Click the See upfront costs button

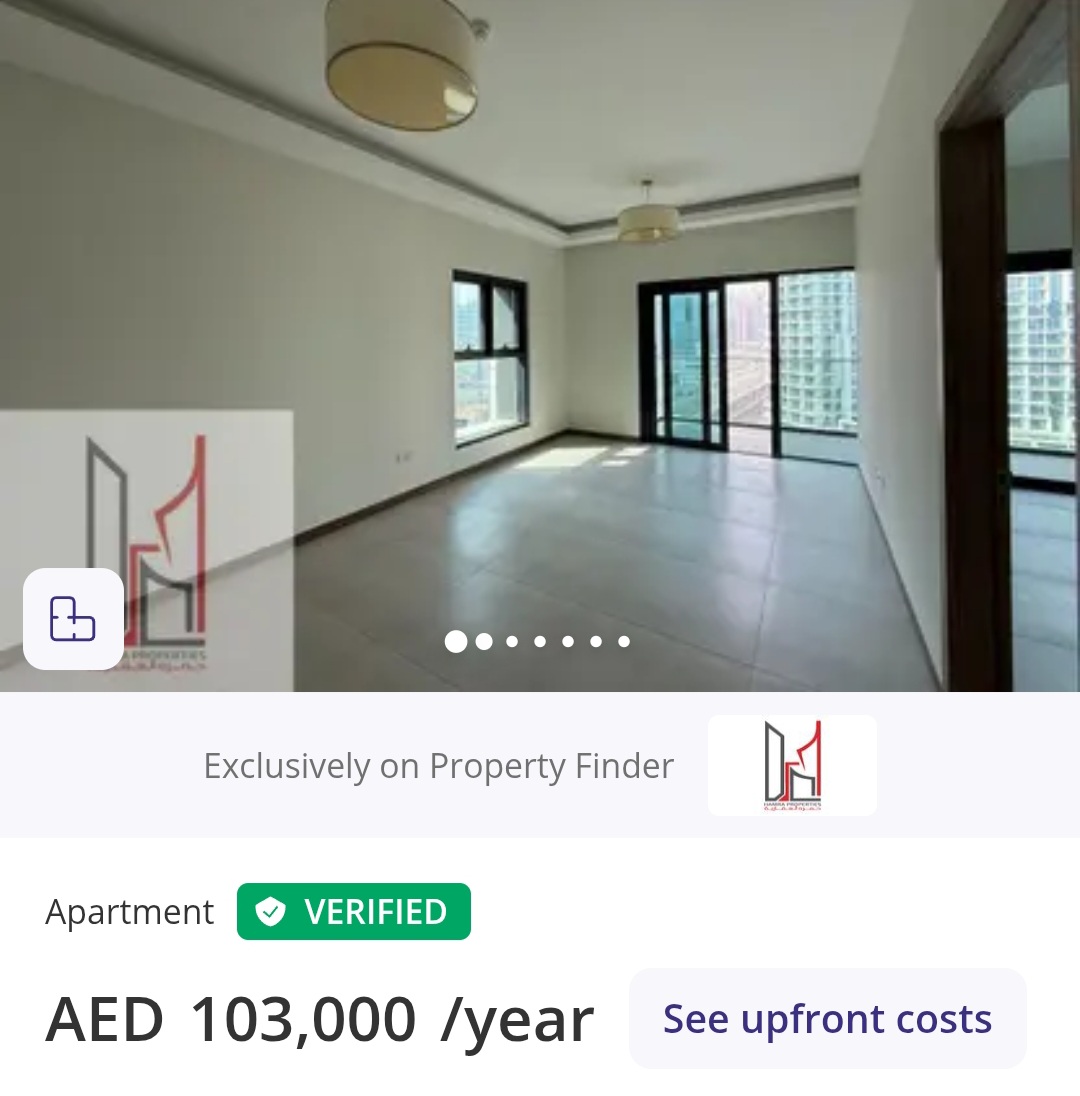point(828,1018)
